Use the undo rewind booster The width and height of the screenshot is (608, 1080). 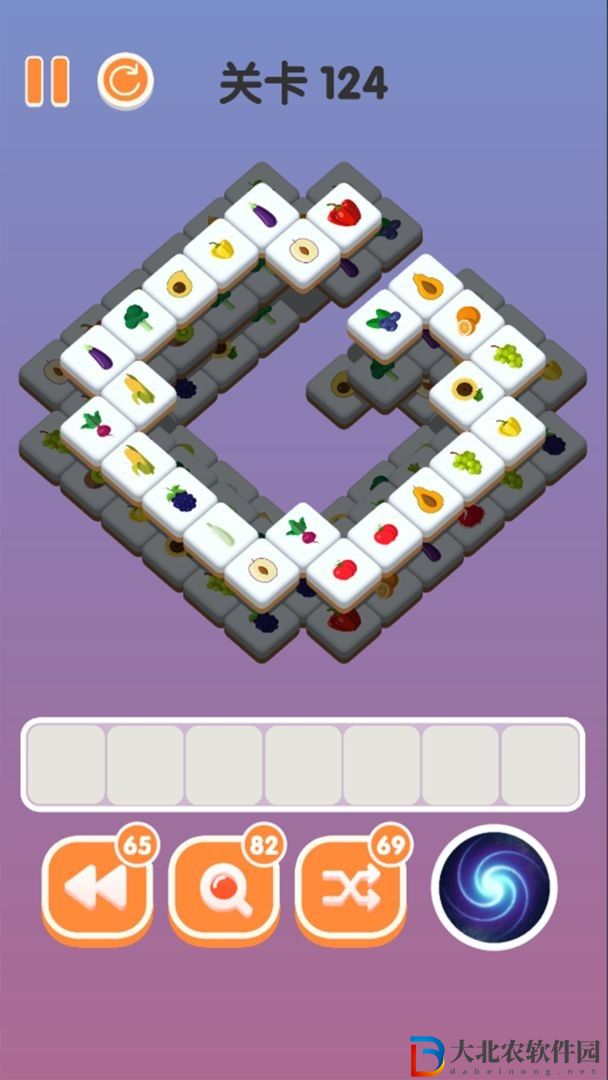96,888
